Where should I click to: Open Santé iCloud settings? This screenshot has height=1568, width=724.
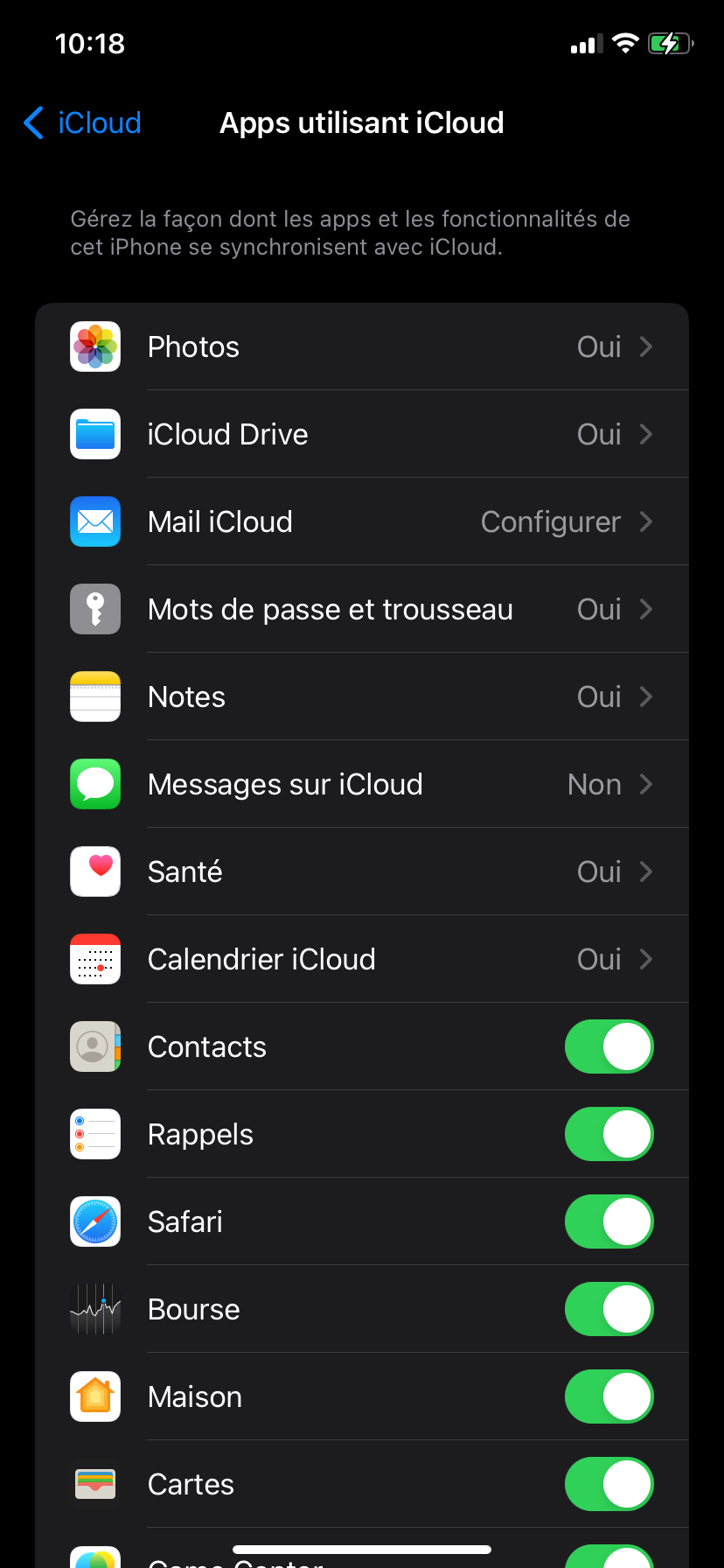pyautogui.click(x=362, y=872)
